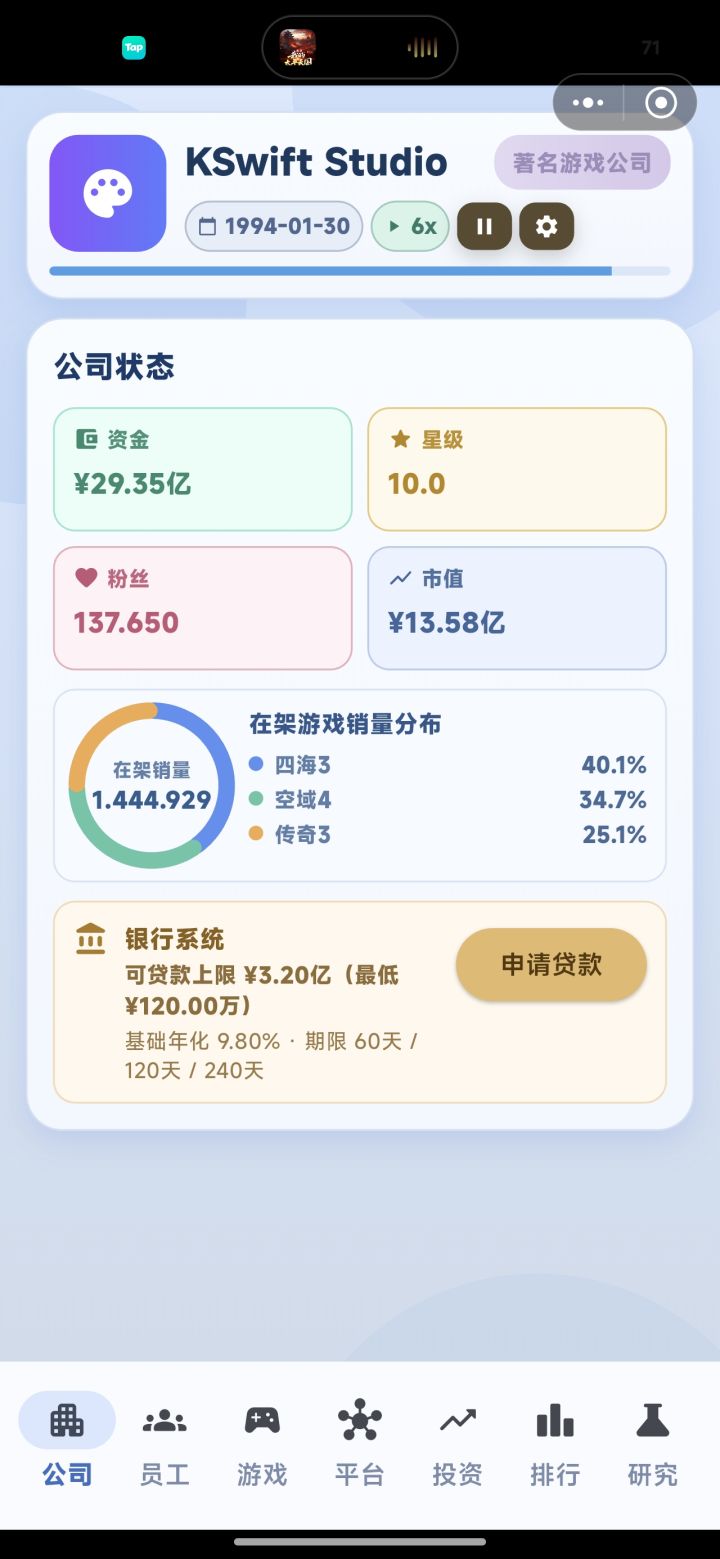This screenshot has height=1559, width=720.
Task: Select the 平台 platform icon
Action: coord(357,1440)
